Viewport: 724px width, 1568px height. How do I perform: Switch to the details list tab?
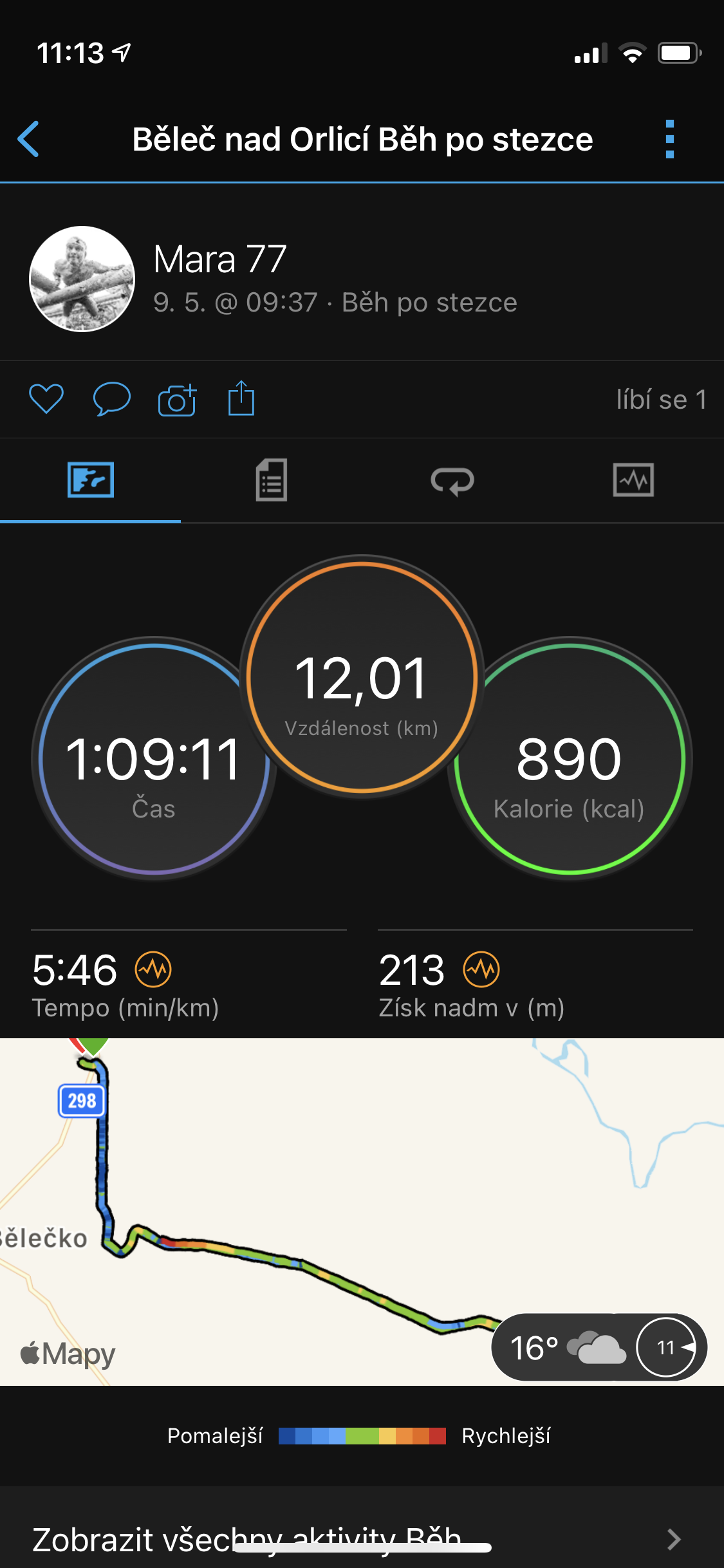pyautogui.click(x=272, y=480)
